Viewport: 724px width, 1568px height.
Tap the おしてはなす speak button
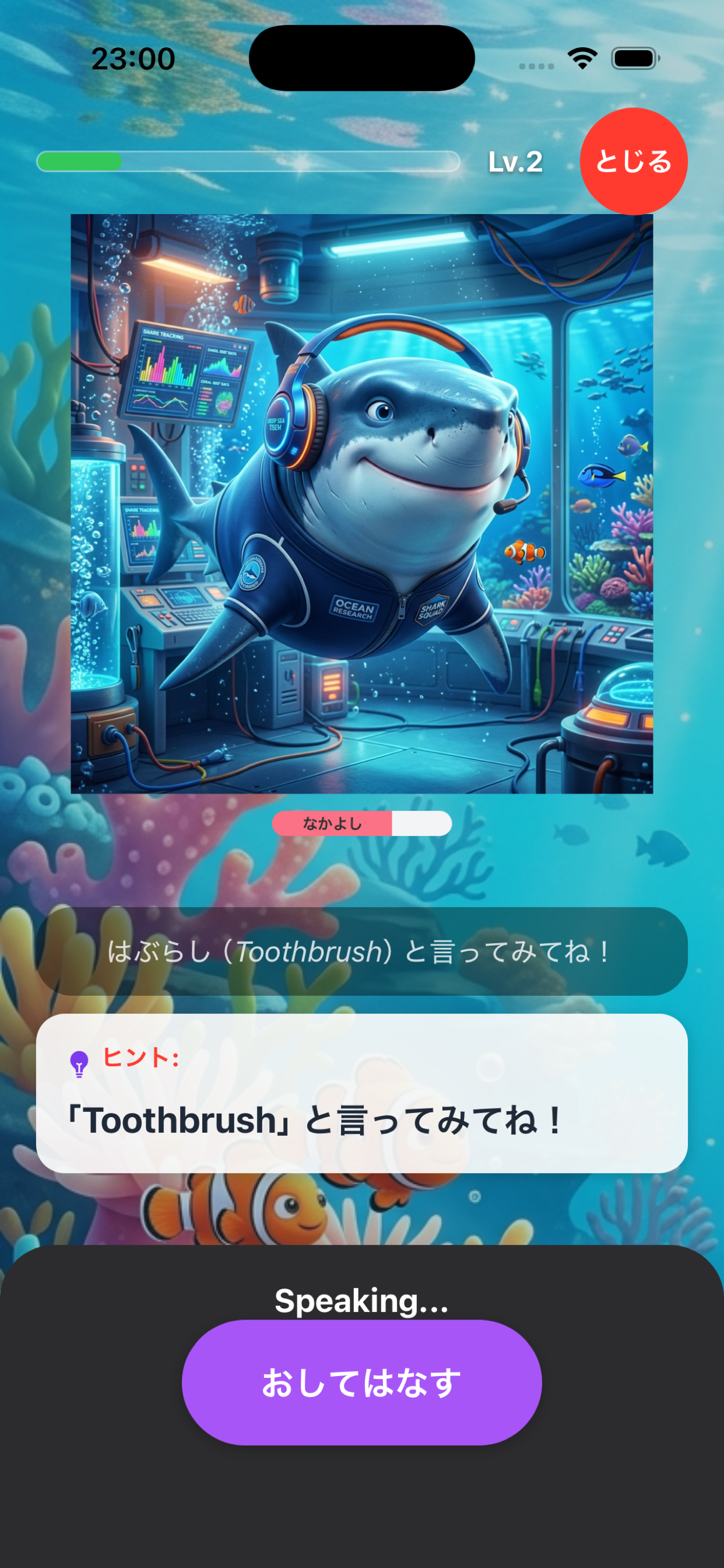tap(361, 1382)
